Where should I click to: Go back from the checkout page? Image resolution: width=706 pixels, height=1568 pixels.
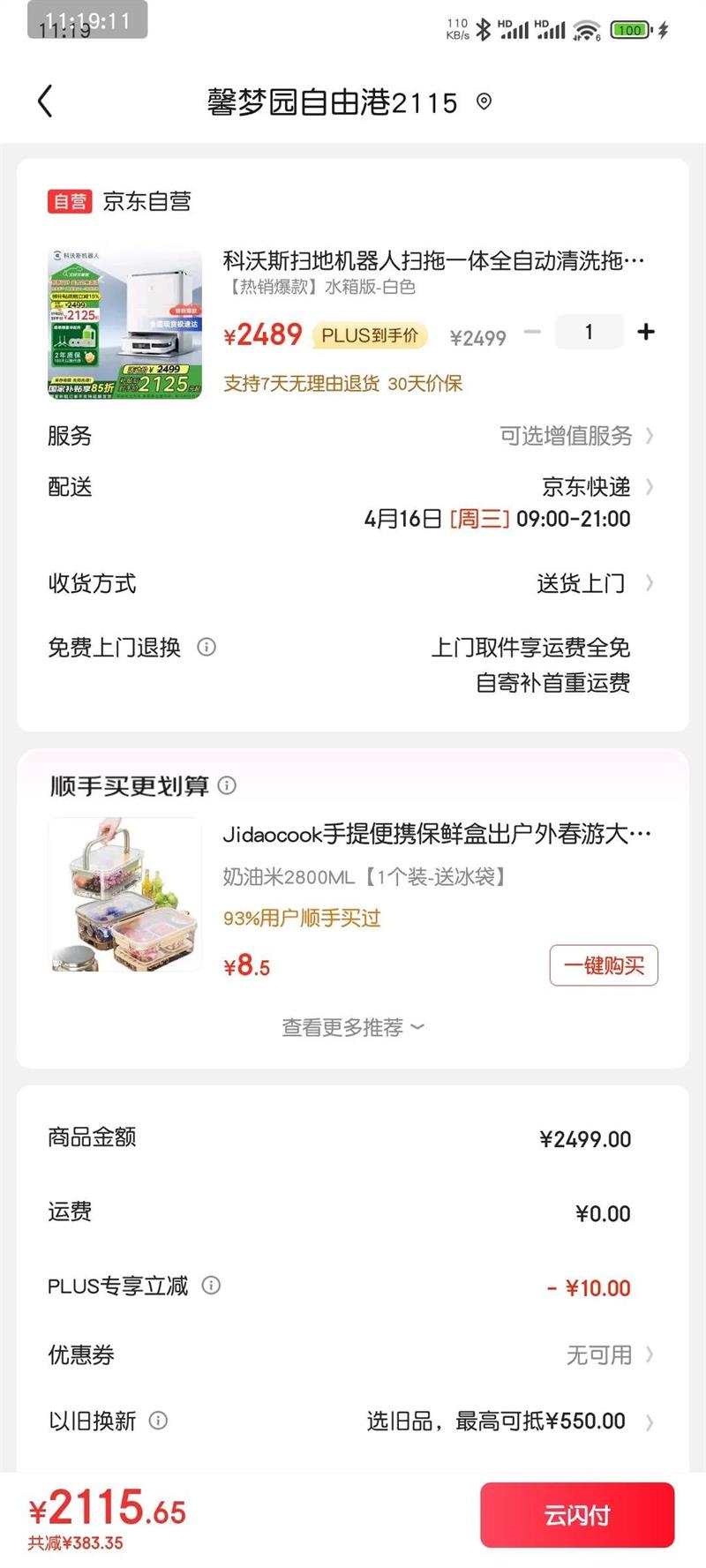(46, 101)
